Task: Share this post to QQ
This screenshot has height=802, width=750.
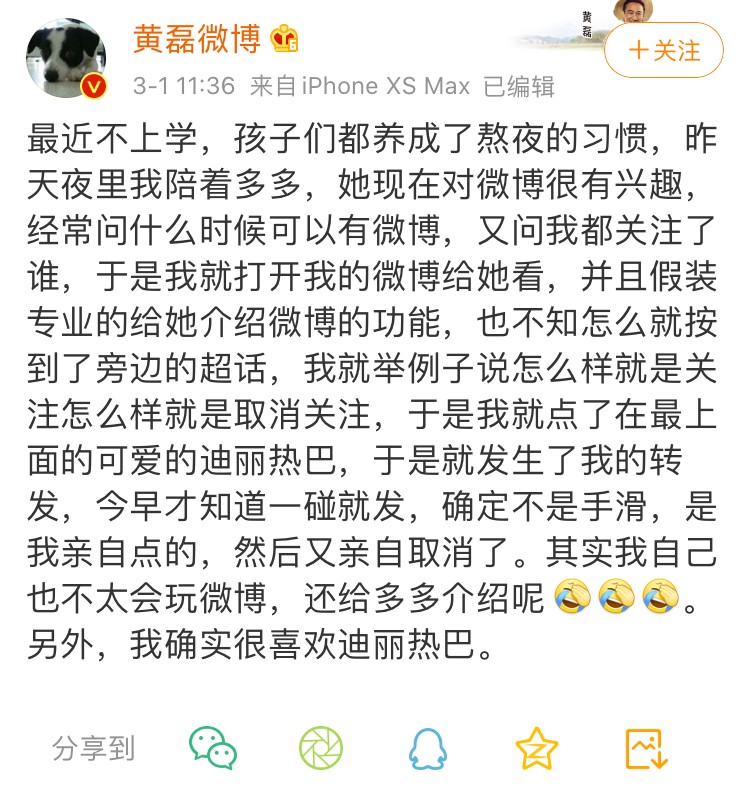Action: [x=428, y=748]
